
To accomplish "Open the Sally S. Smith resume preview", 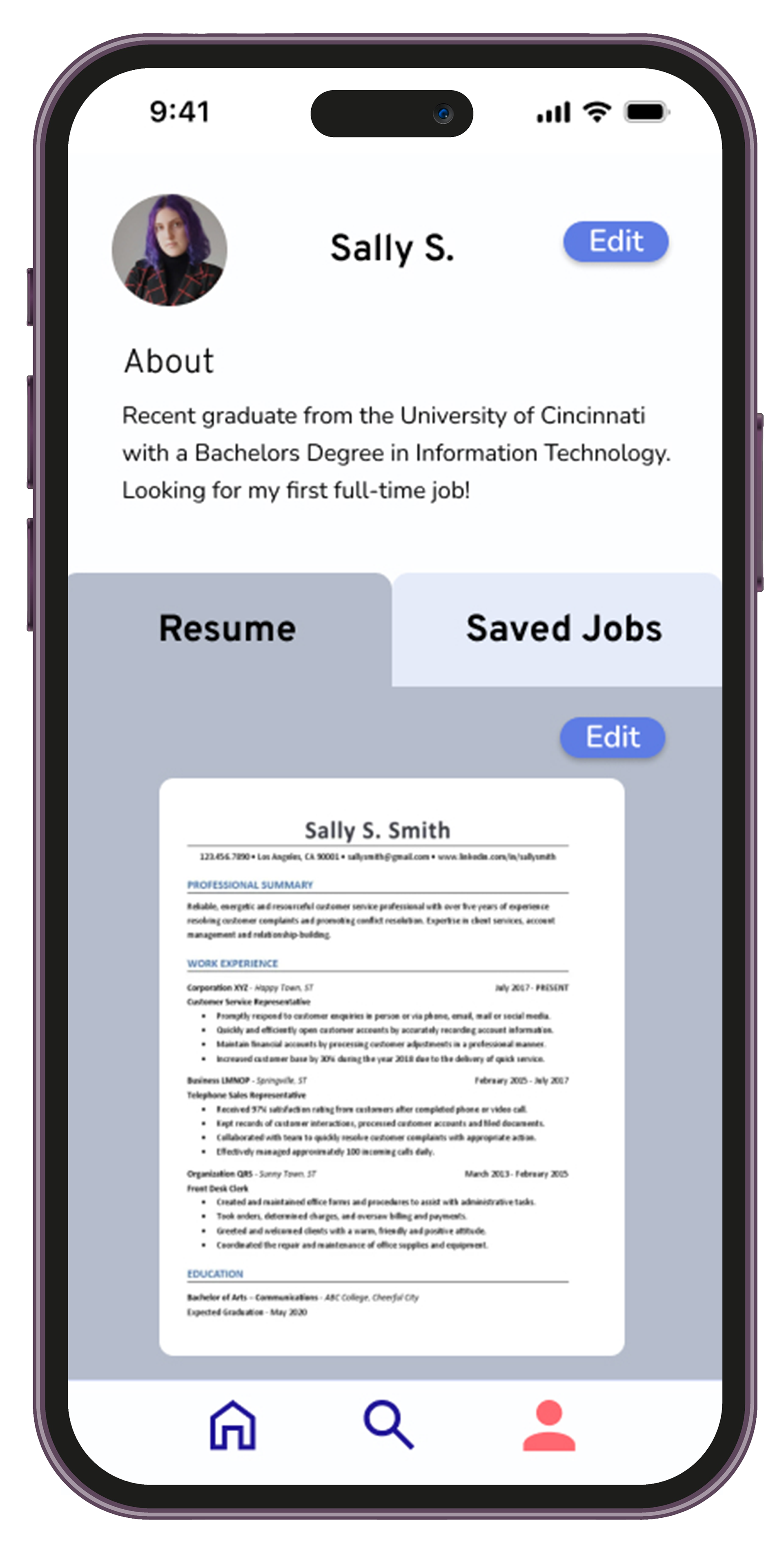I will pos(391,1066).
